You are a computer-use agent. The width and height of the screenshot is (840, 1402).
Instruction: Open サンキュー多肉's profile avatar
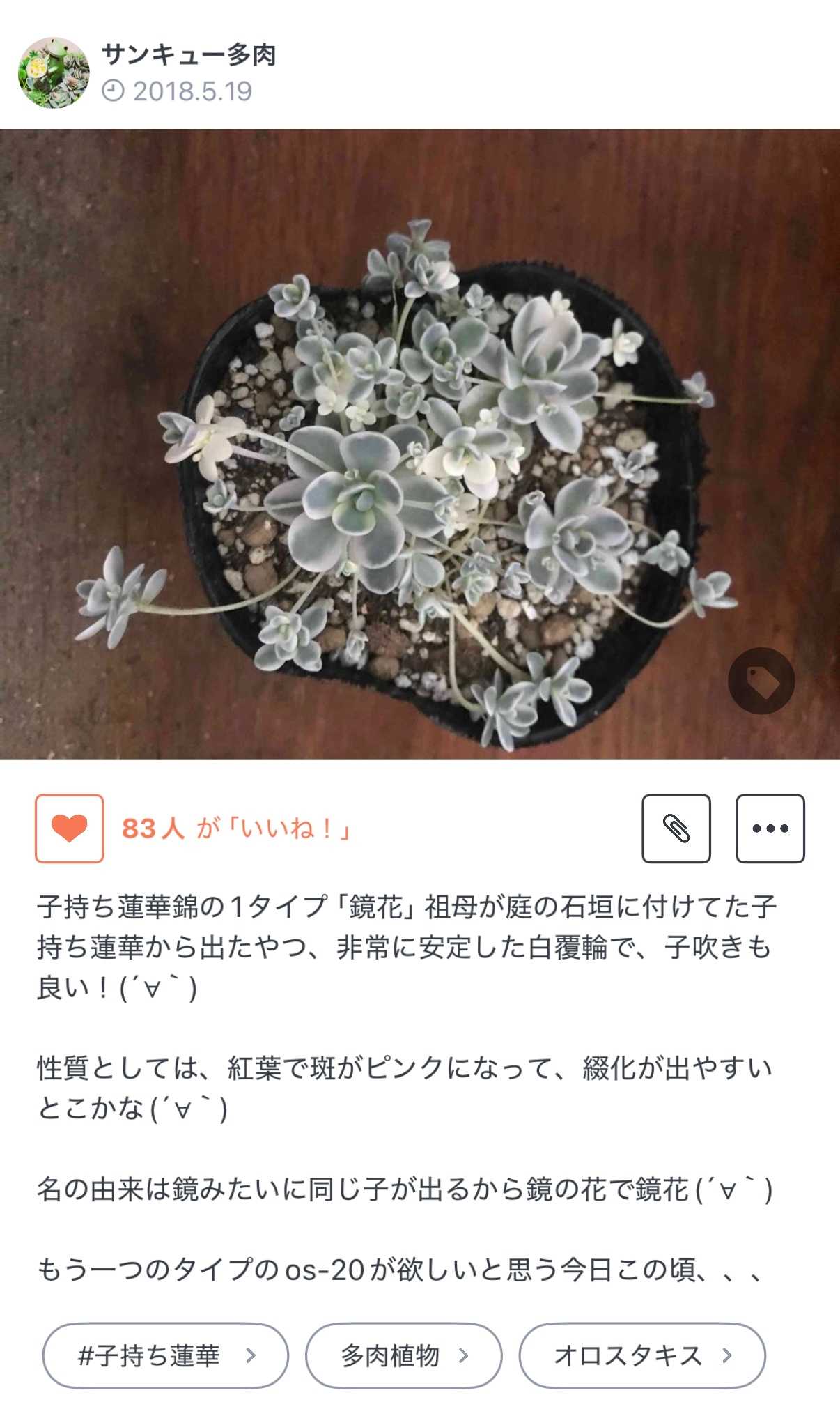[x=54, y=72]
